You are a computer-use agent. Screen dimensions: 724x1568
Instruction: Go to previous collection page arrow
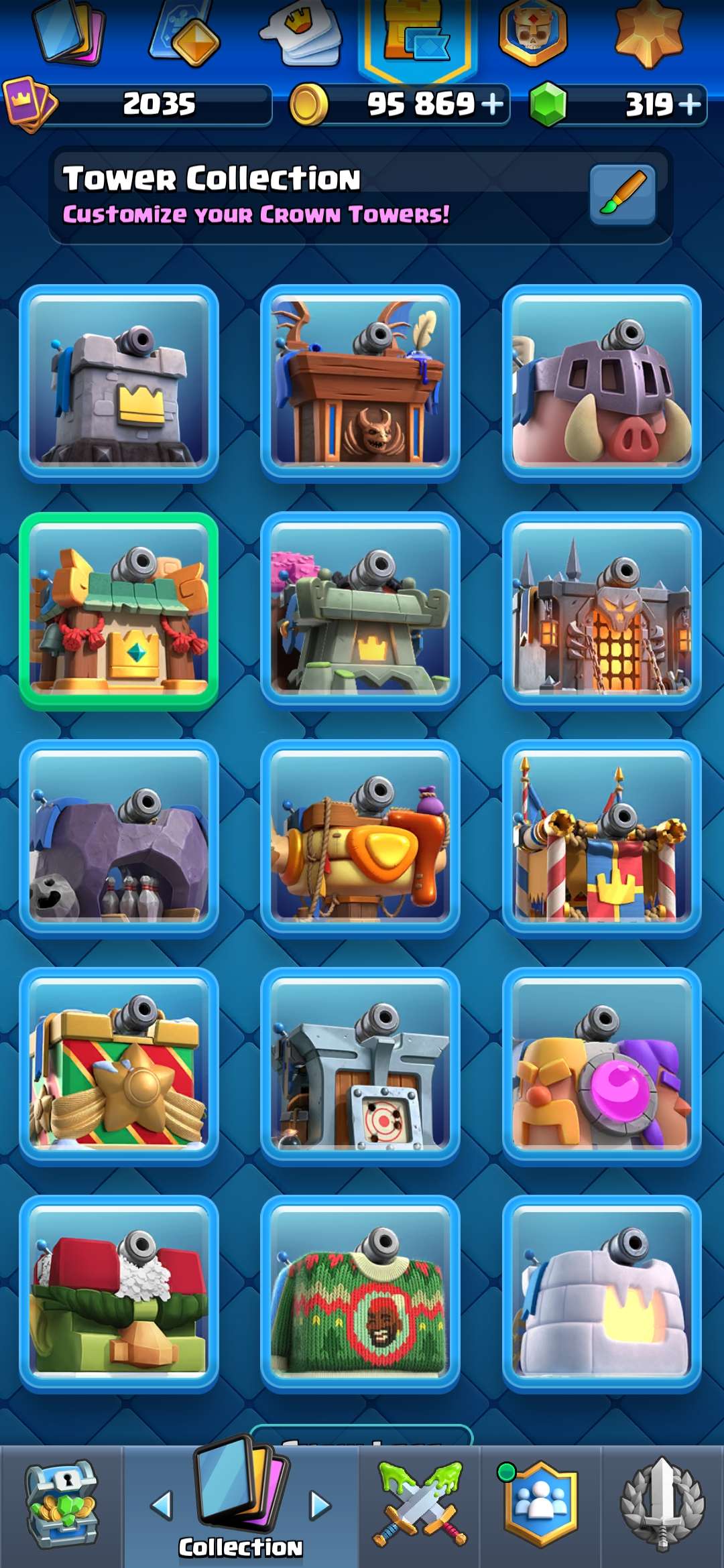pyautogui.click(x=162, y=1506)
